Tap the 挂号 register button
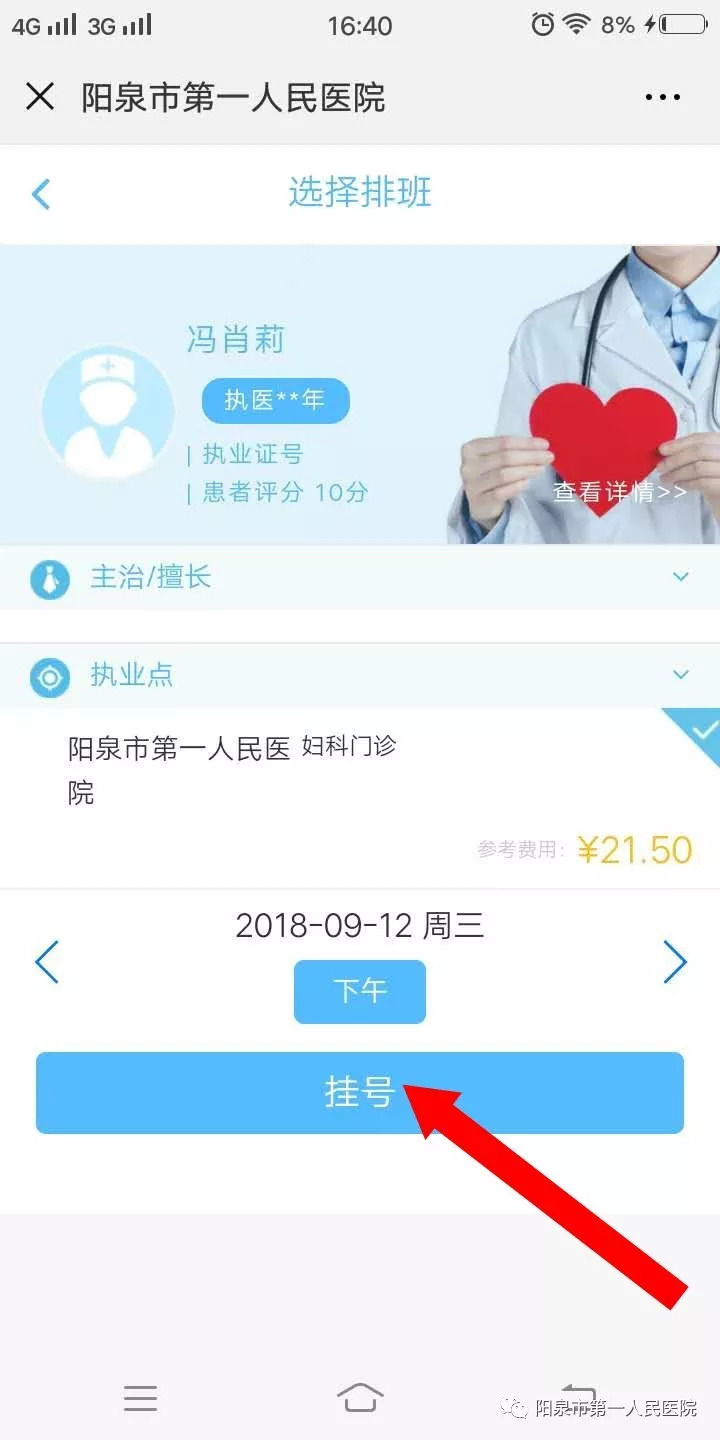720x1440 pixels. coord(360,1093)
